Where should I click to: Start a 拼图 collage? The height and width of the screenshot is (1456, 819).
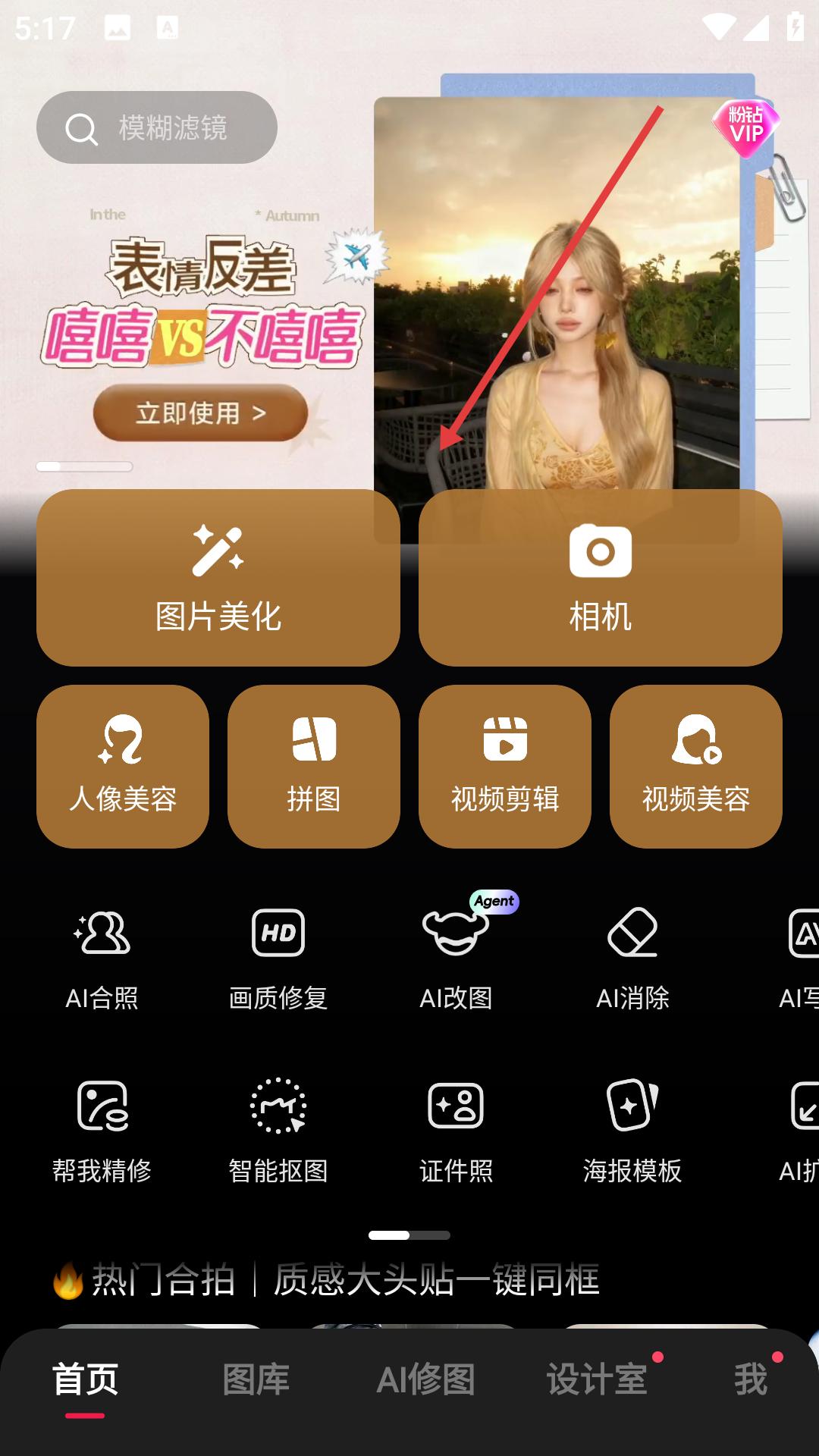[314, 766]
